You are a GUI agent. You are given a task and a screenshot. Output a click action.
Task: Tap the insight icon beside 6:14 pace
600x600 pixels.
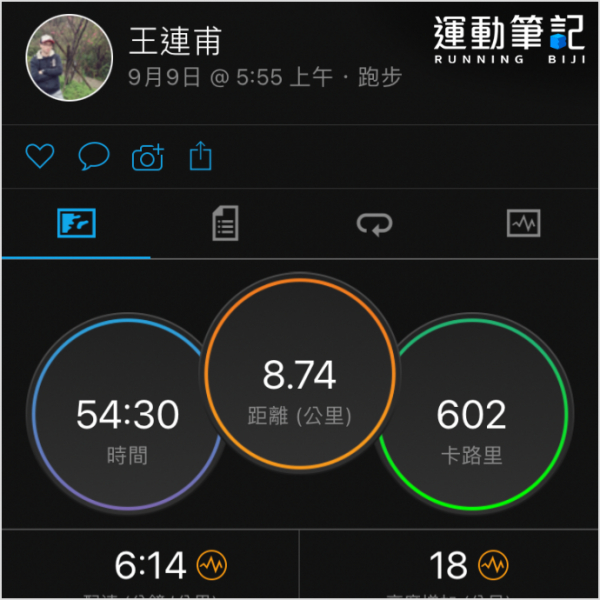pyautogui.click(x=212, y=565)
